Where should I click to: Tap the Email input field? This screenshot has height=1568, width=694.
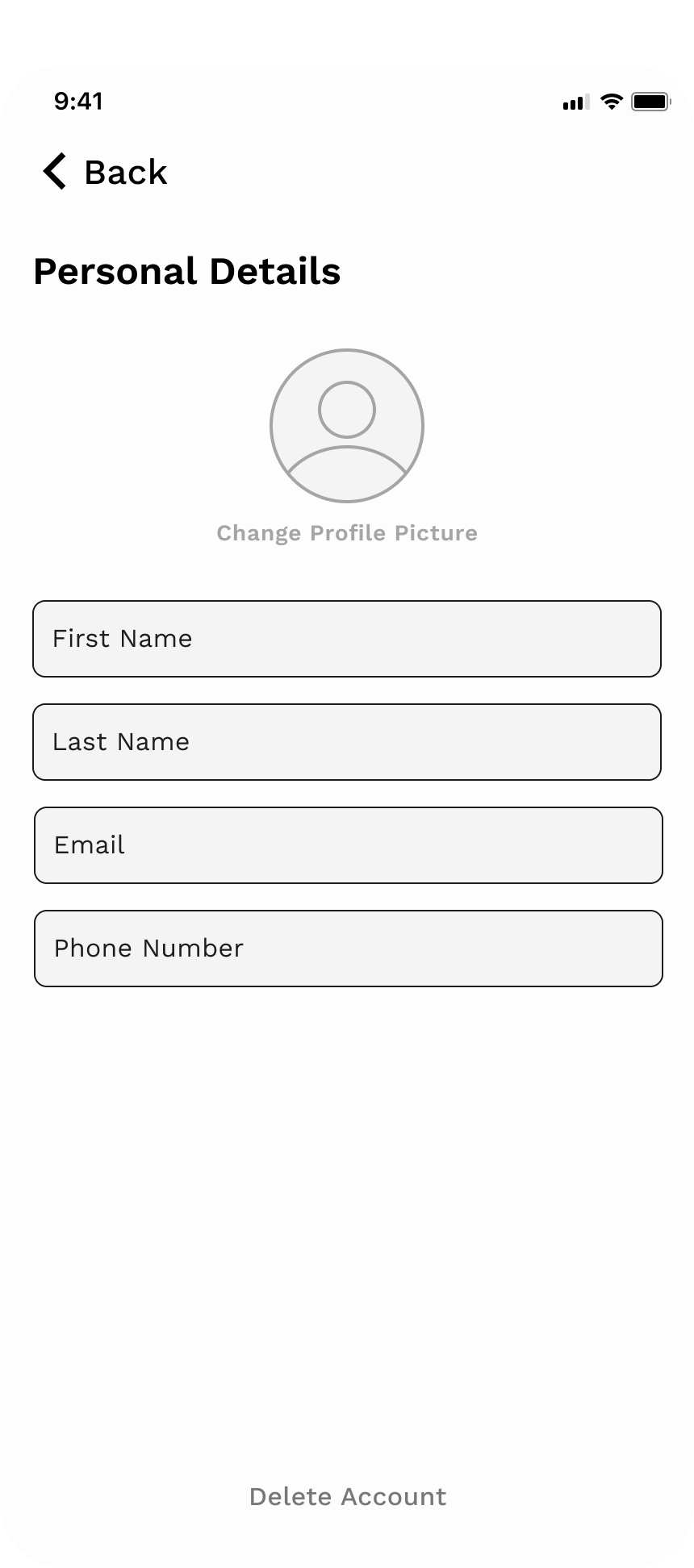click(x=349, y=845)
